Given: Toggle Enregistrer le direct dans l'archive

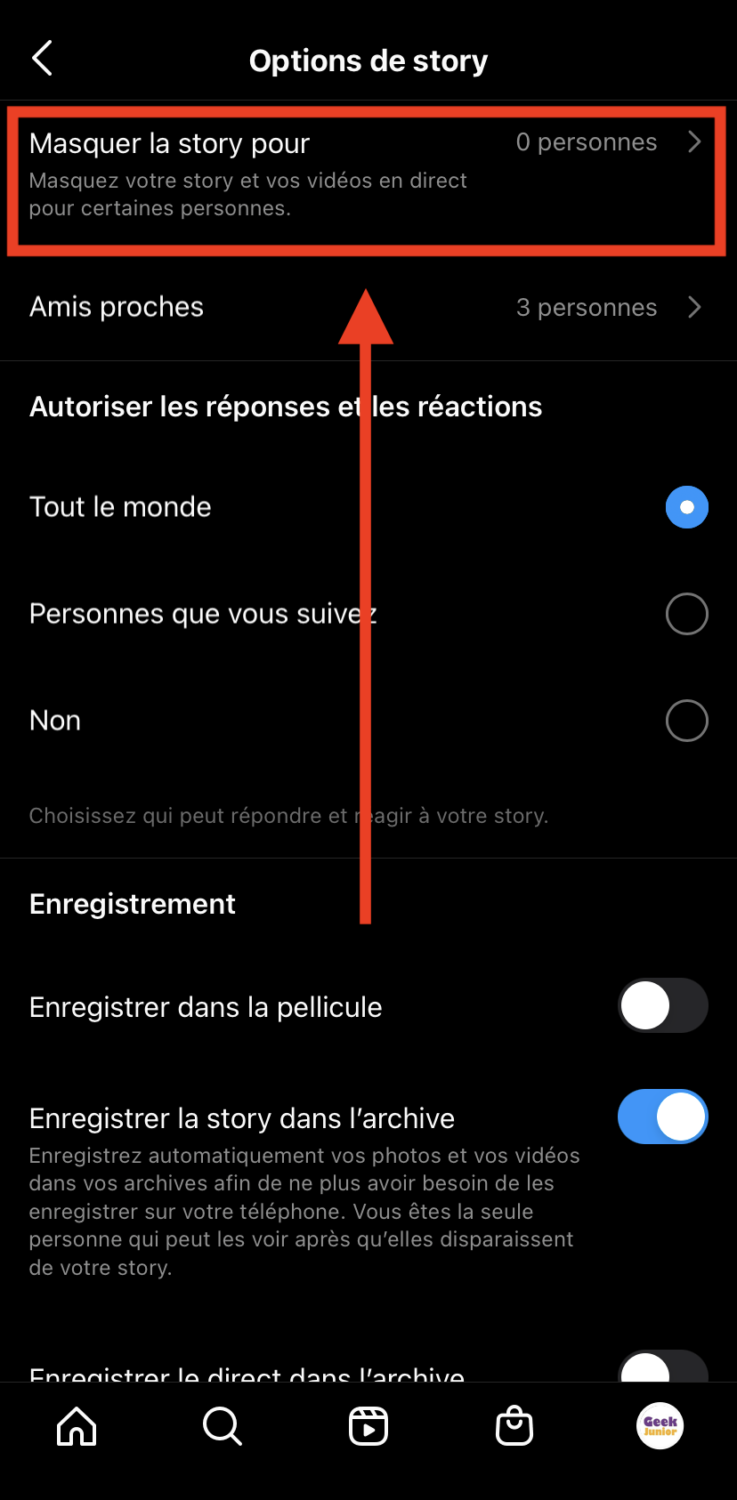Looking at the screenshot, I should pyautogui.click(x=662, y=1368).
